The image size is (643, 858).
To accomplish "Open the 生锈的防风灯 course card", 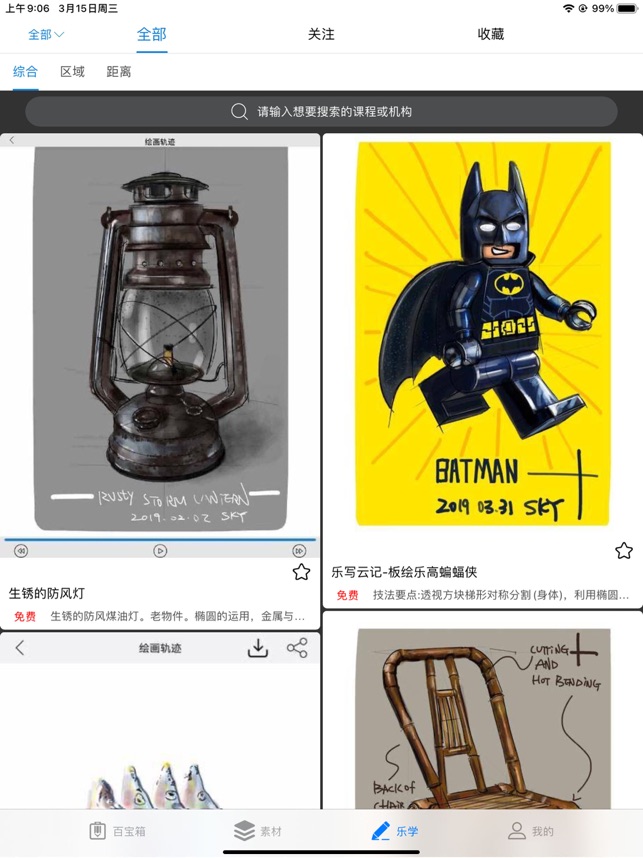I will [160, 340].
